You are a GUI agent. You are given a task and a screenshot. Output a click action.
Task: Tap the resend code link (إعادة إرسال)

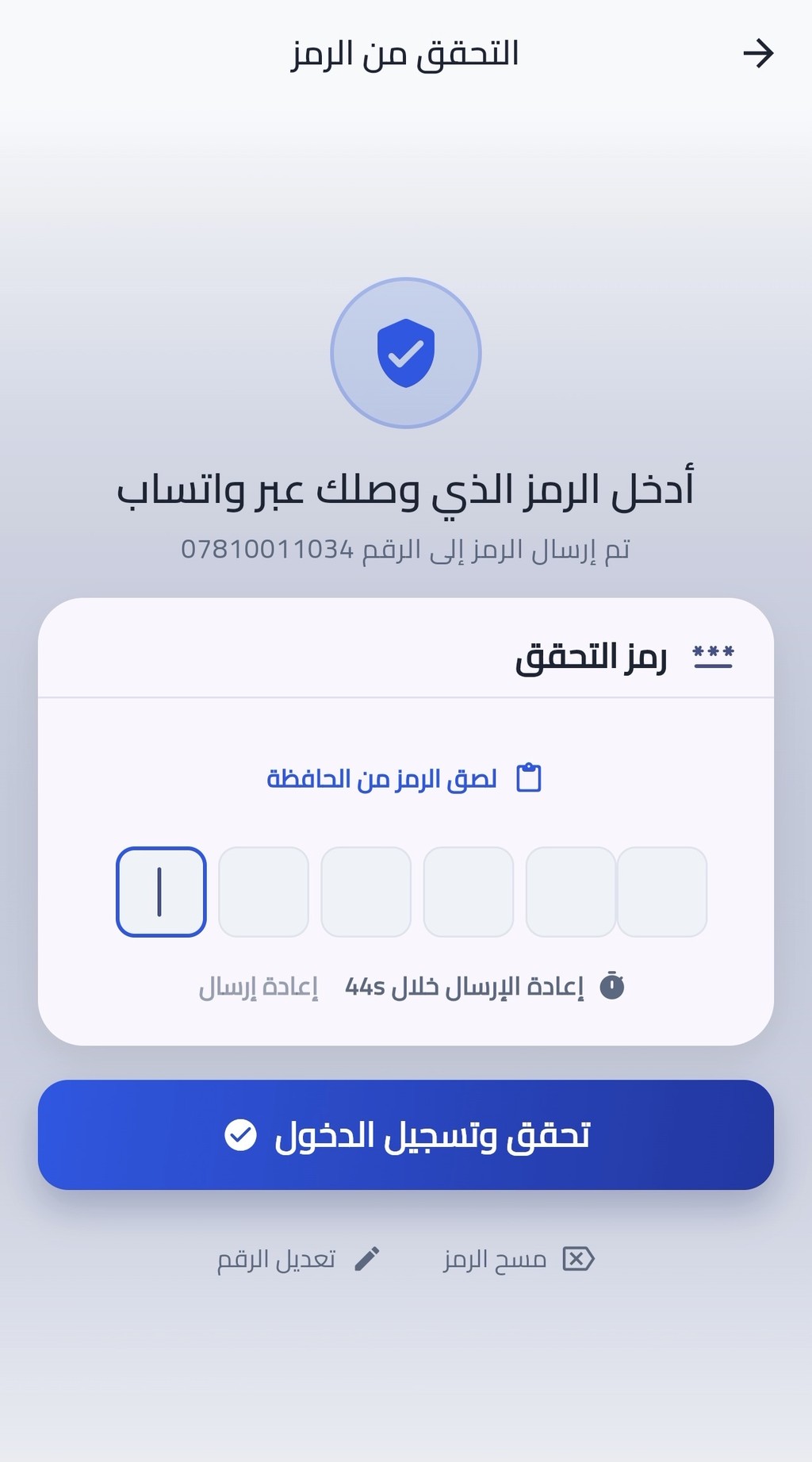(x=259, y=987)
